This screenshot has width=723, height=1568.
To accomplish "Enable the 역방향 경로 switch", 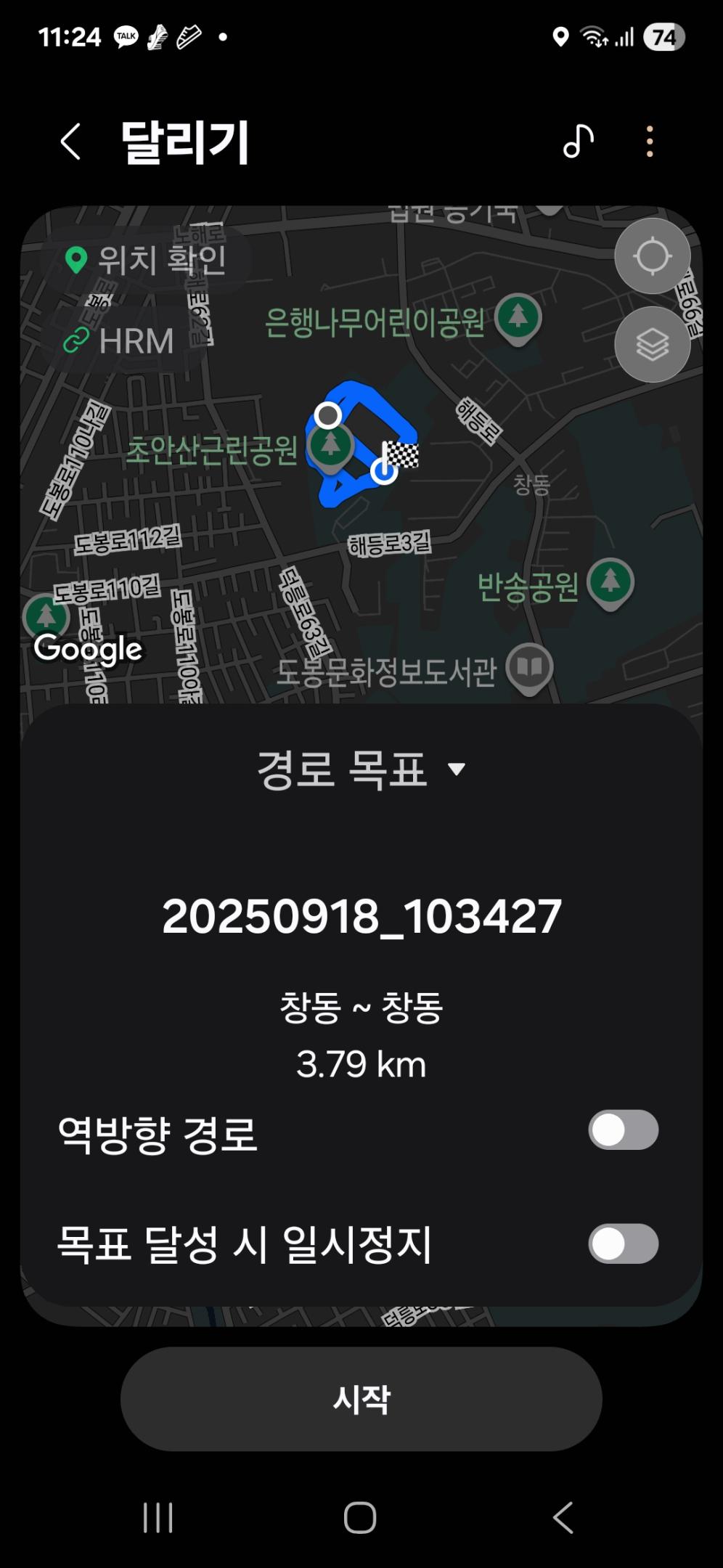I will (x=623, y=1130).
